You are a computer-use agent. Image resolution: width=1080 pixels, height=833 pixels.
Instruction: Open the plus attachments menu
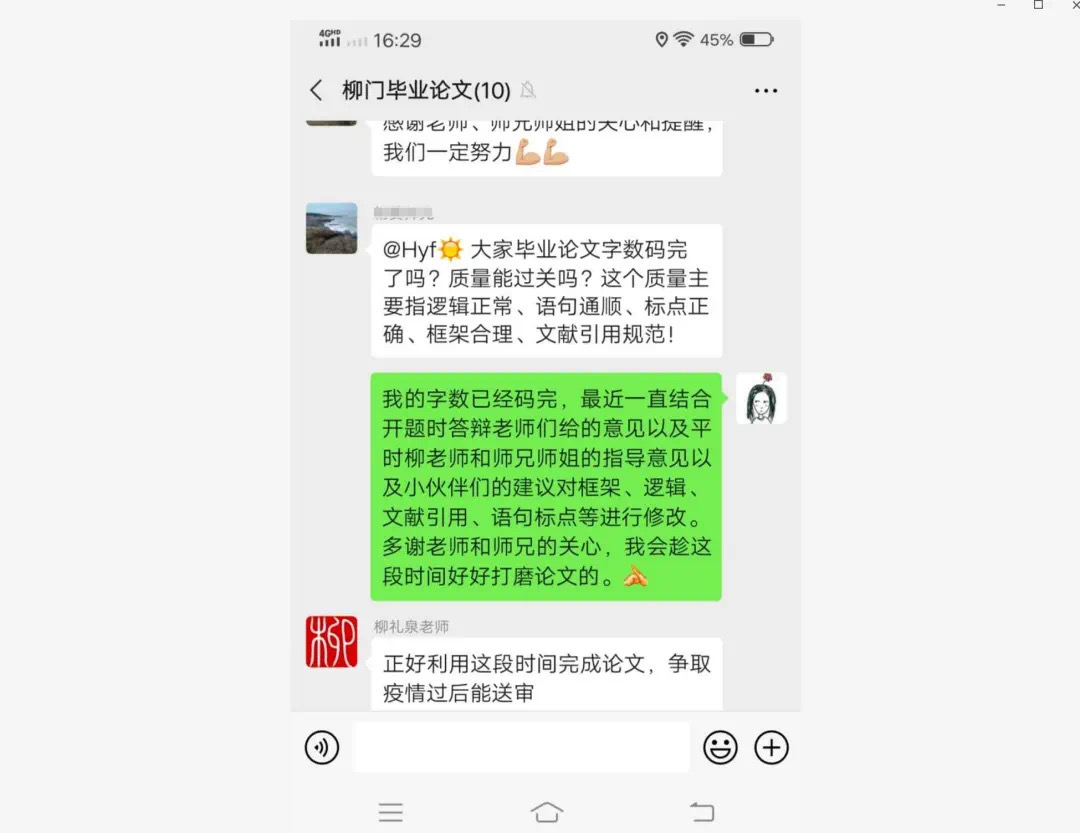(771, 747)
